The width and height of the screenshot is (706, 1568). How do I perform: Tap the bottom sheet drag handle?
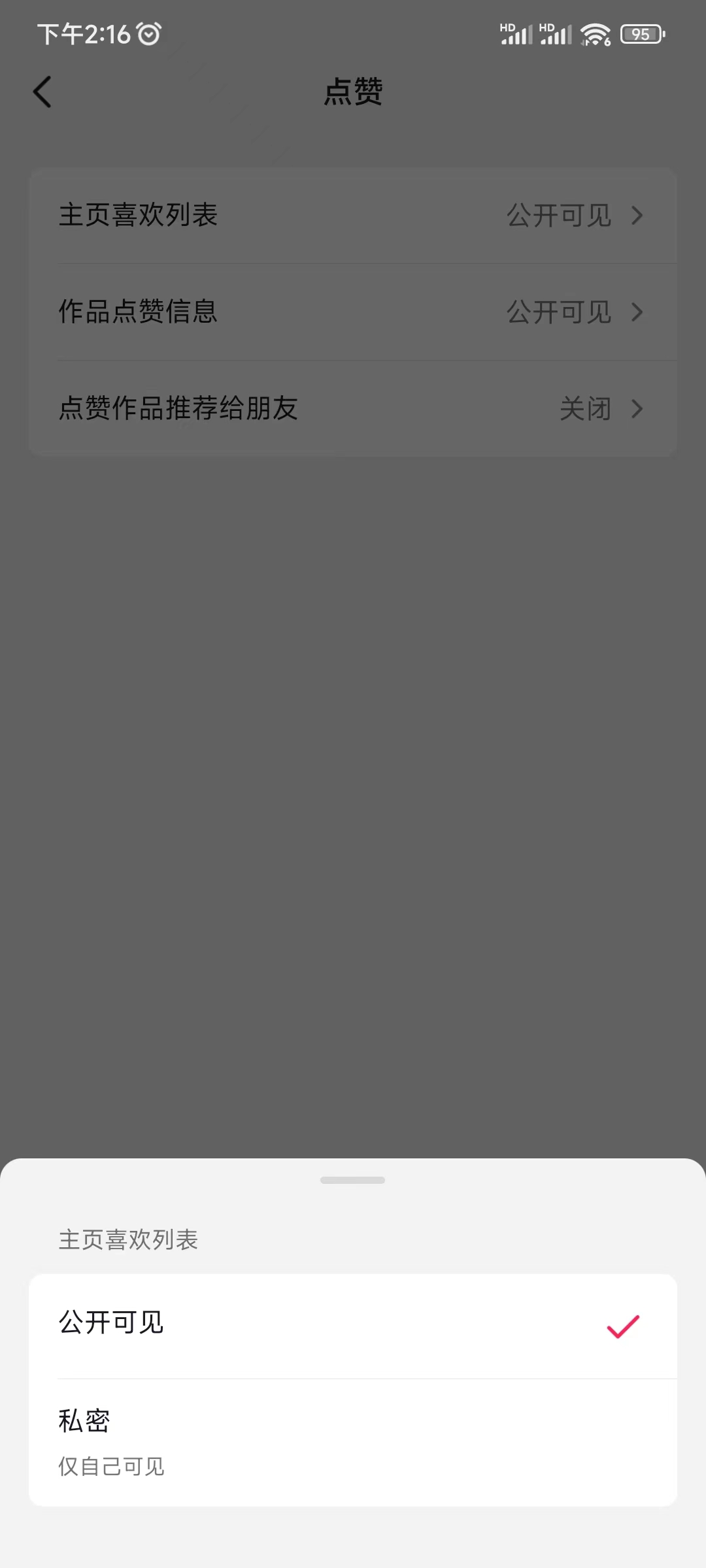353,1180
